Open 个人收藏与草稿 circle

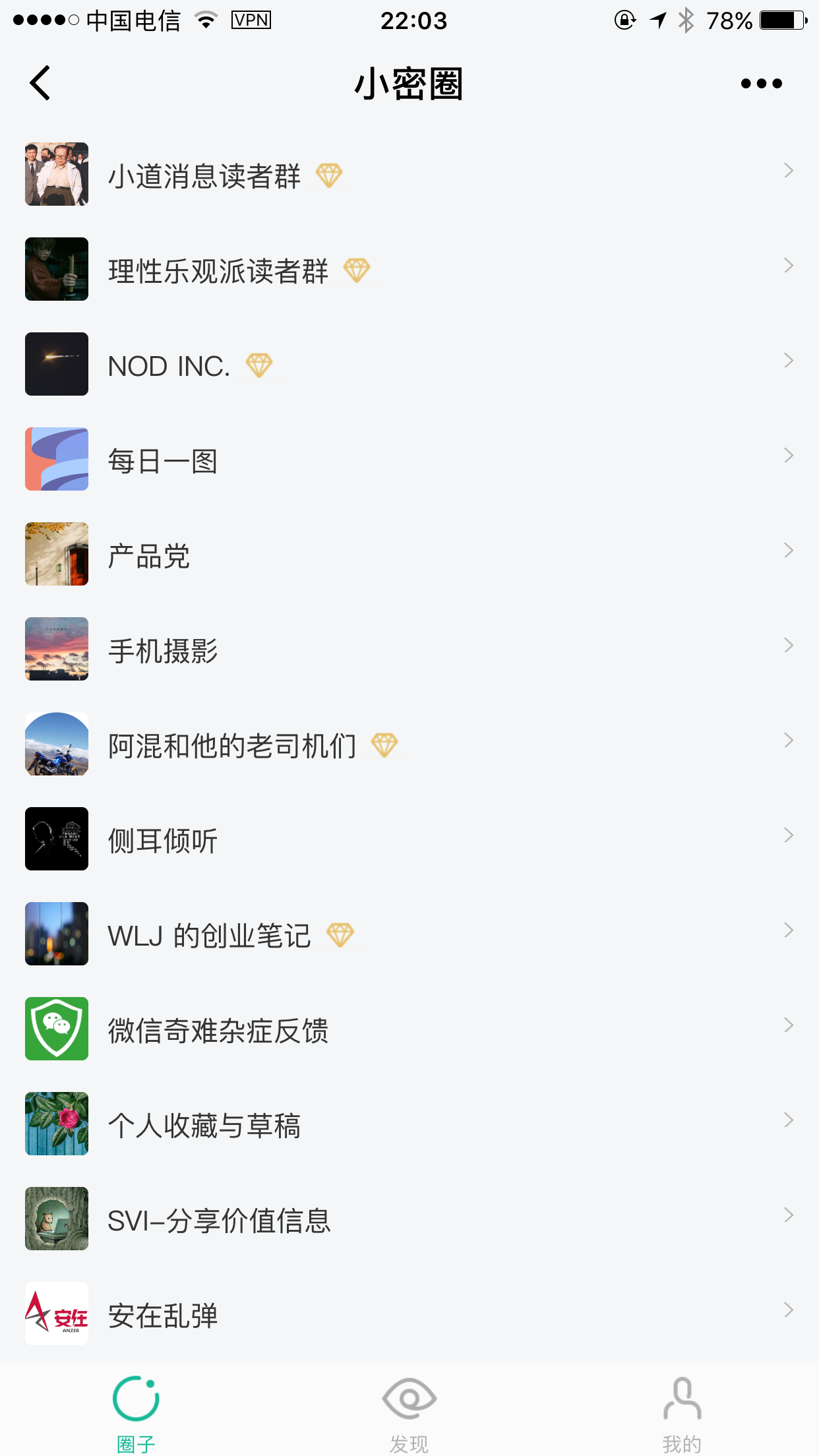tap(204, 1125)
